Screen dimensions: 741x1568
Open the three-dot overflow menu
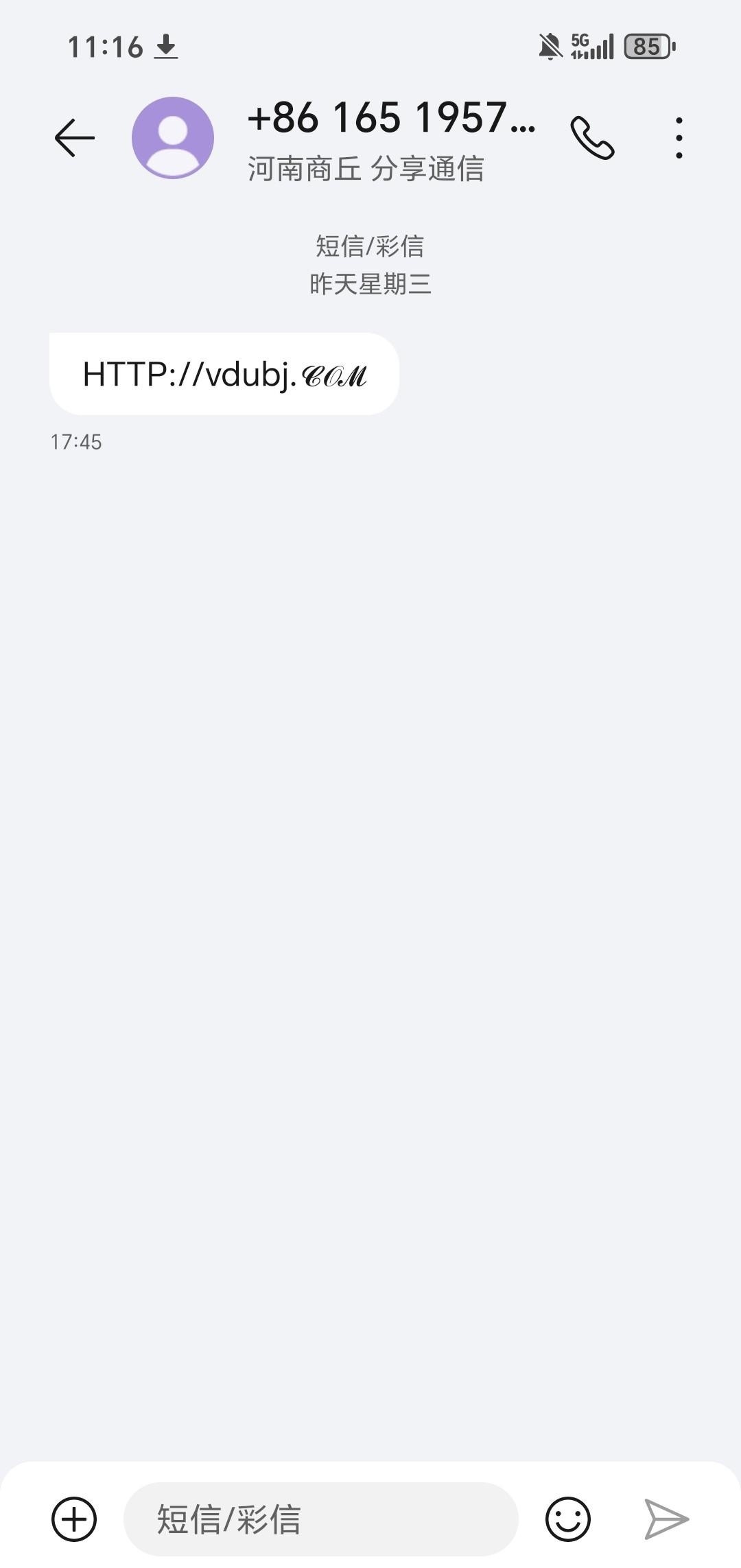[679, 138]
